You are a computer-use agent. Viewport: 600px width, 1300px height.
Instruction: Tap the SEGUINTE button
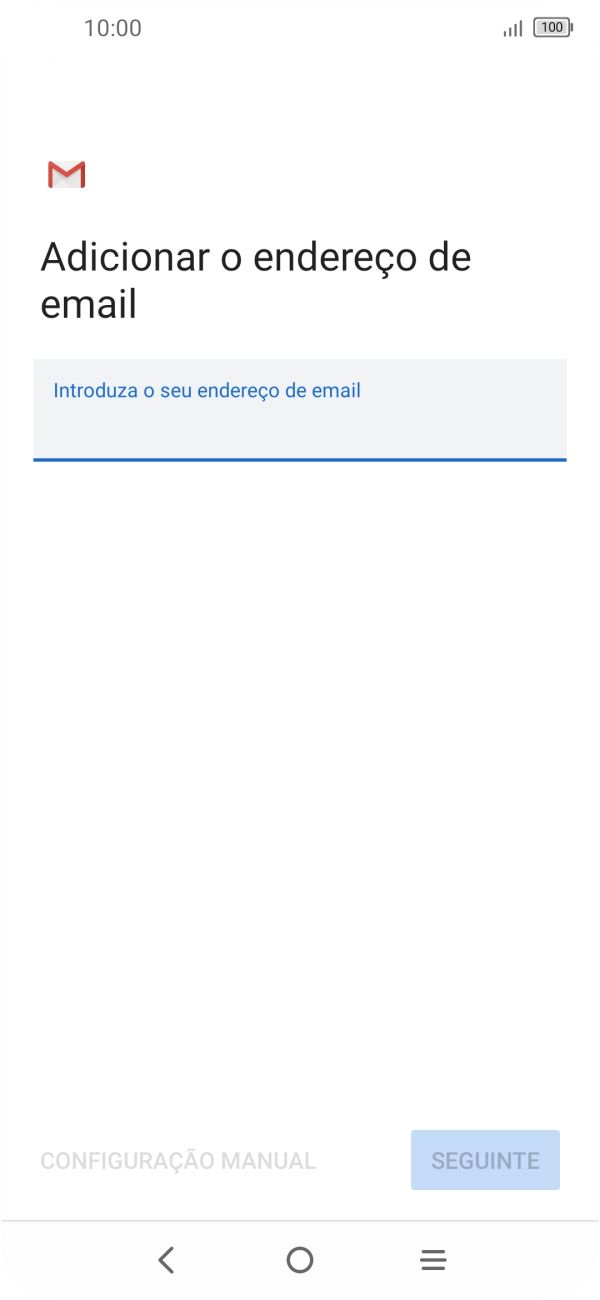[485, 1160]
